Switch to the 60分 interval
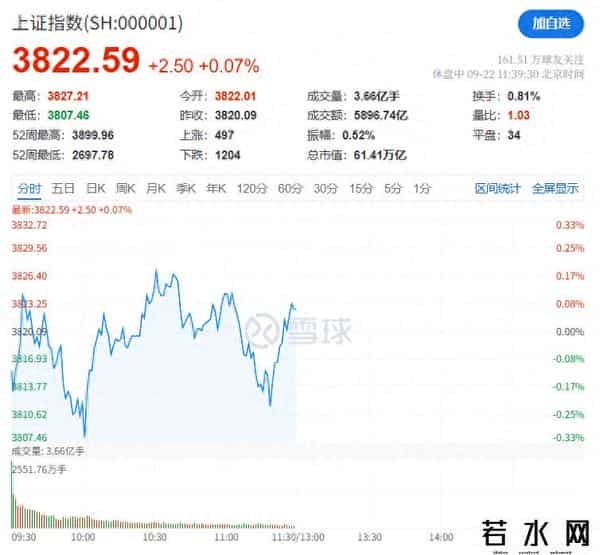This screenshot has width=600, height=555. coord(290,188)
